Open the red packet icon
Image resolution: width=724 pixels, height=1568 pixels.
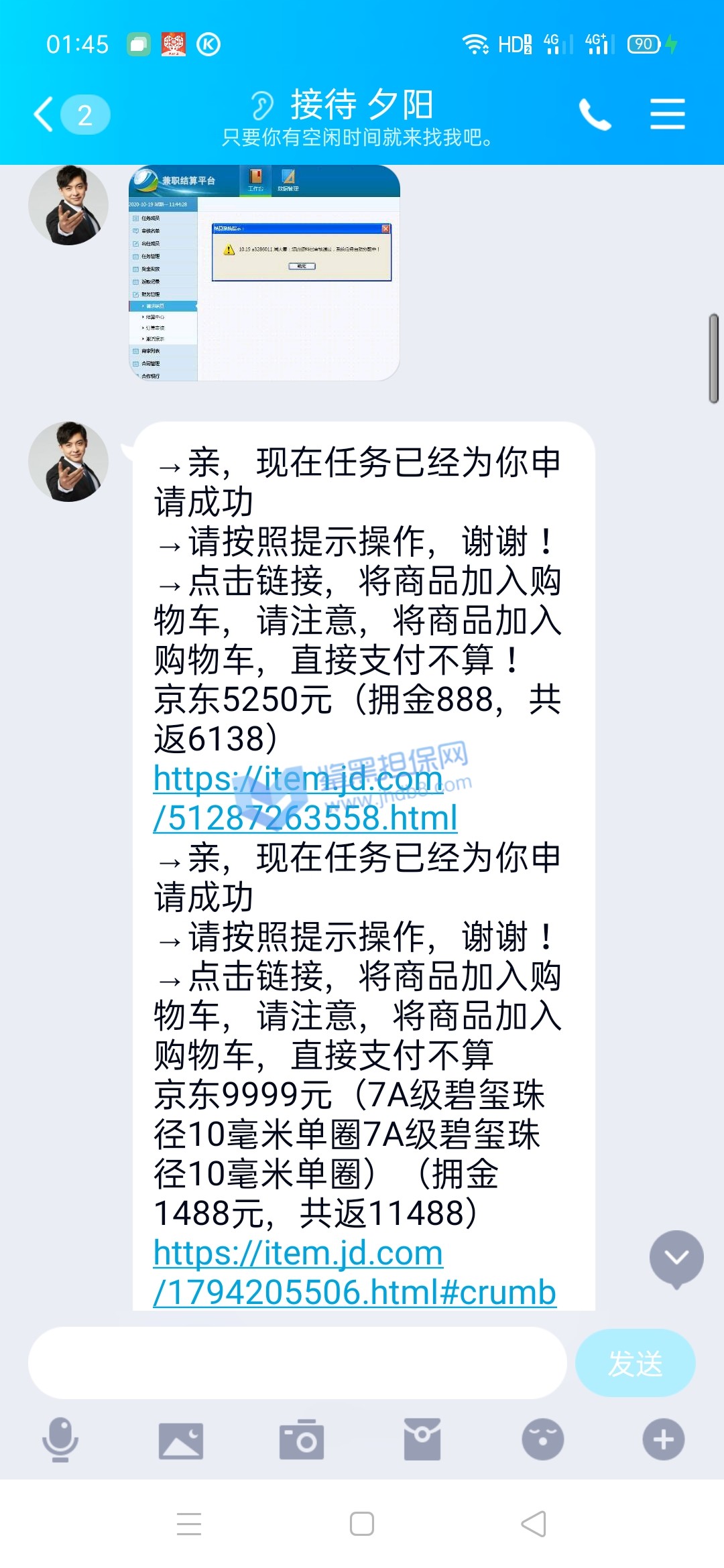click(422, 1439)
